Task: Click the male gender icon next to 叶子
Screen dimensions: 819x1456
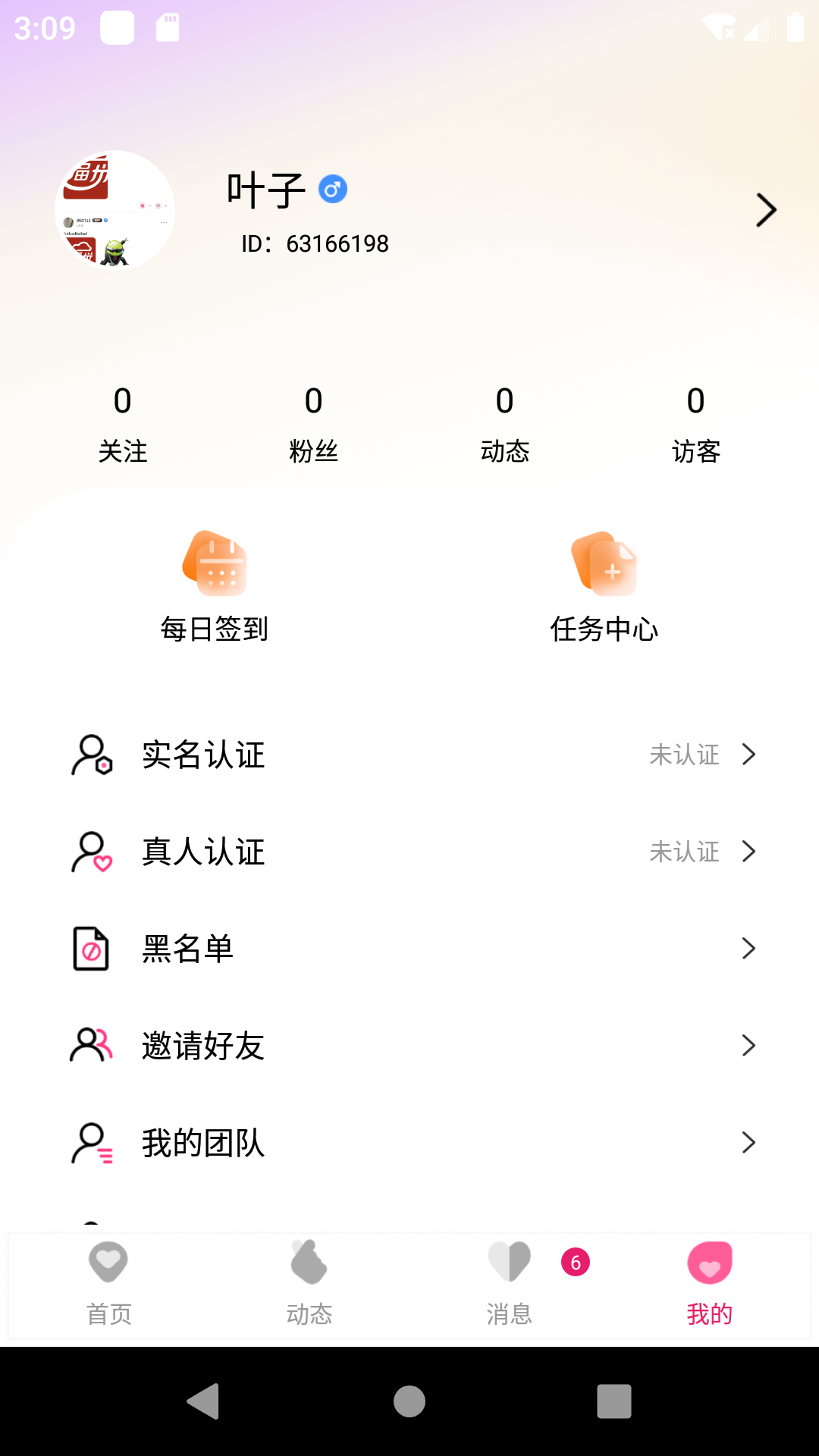Action: (x=332, y=188)
